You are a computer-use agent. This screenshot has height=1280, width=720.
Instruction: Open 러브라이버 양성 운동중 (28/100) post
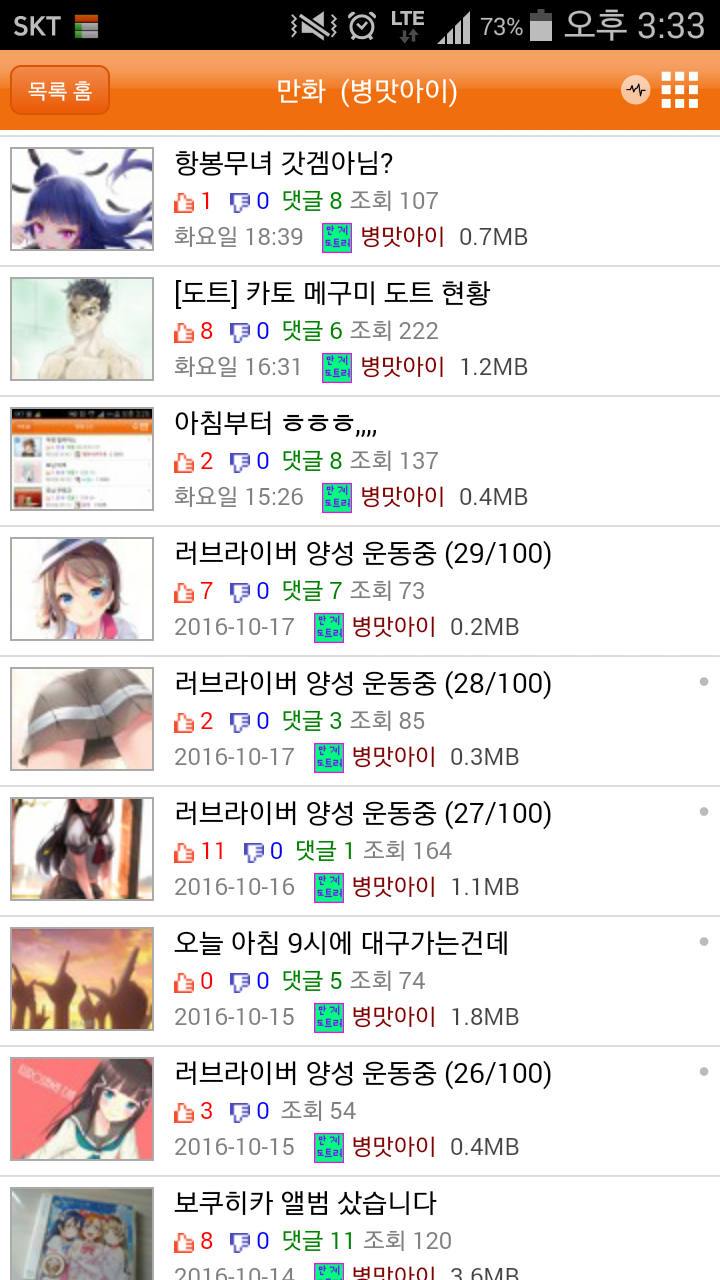click(x=363, y=683)
